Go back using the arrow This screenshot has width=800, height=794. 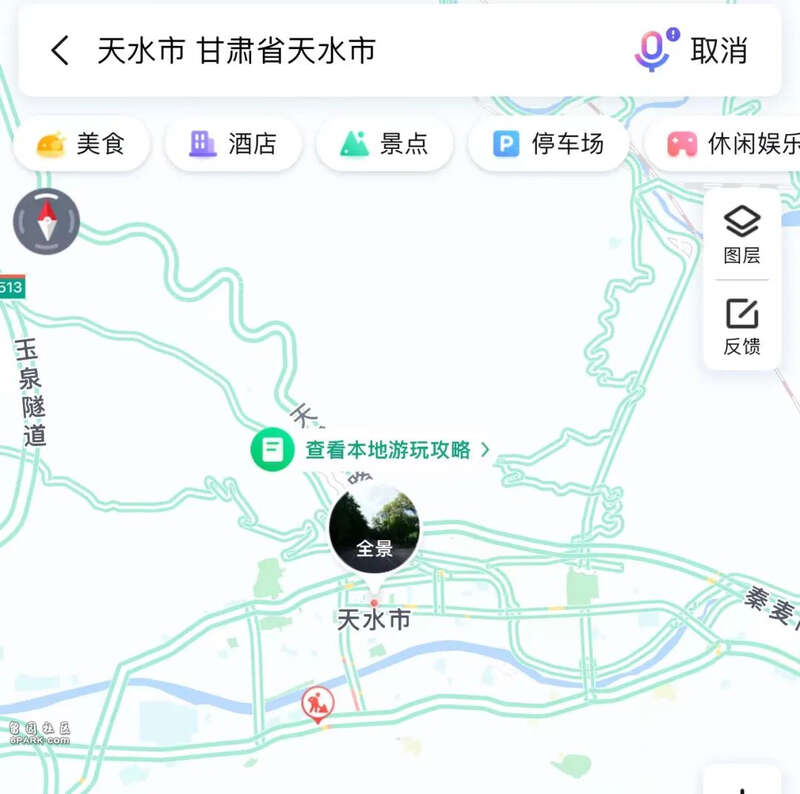pos(61,50)
